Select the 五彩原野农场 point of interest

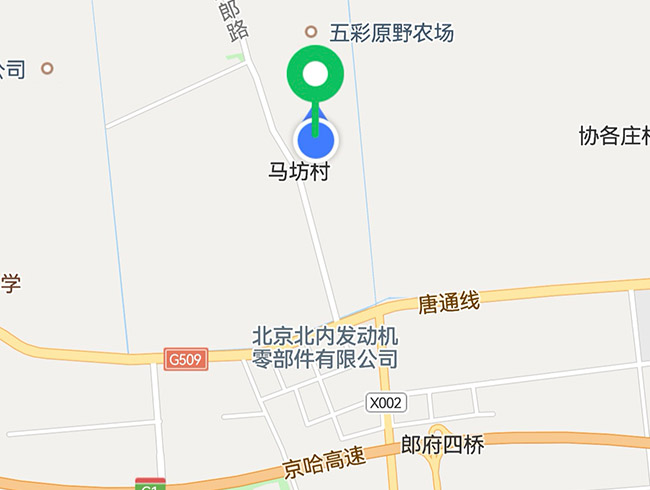[391, 33]
